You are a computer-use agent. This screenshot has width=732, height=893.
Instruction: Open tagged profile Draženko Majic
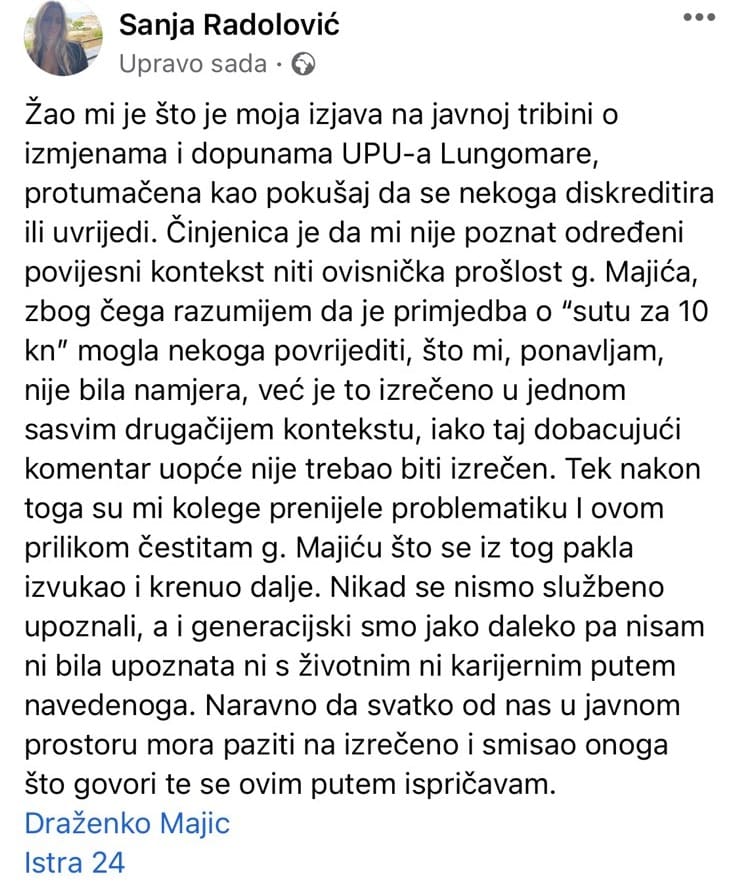tap(126, 823)
